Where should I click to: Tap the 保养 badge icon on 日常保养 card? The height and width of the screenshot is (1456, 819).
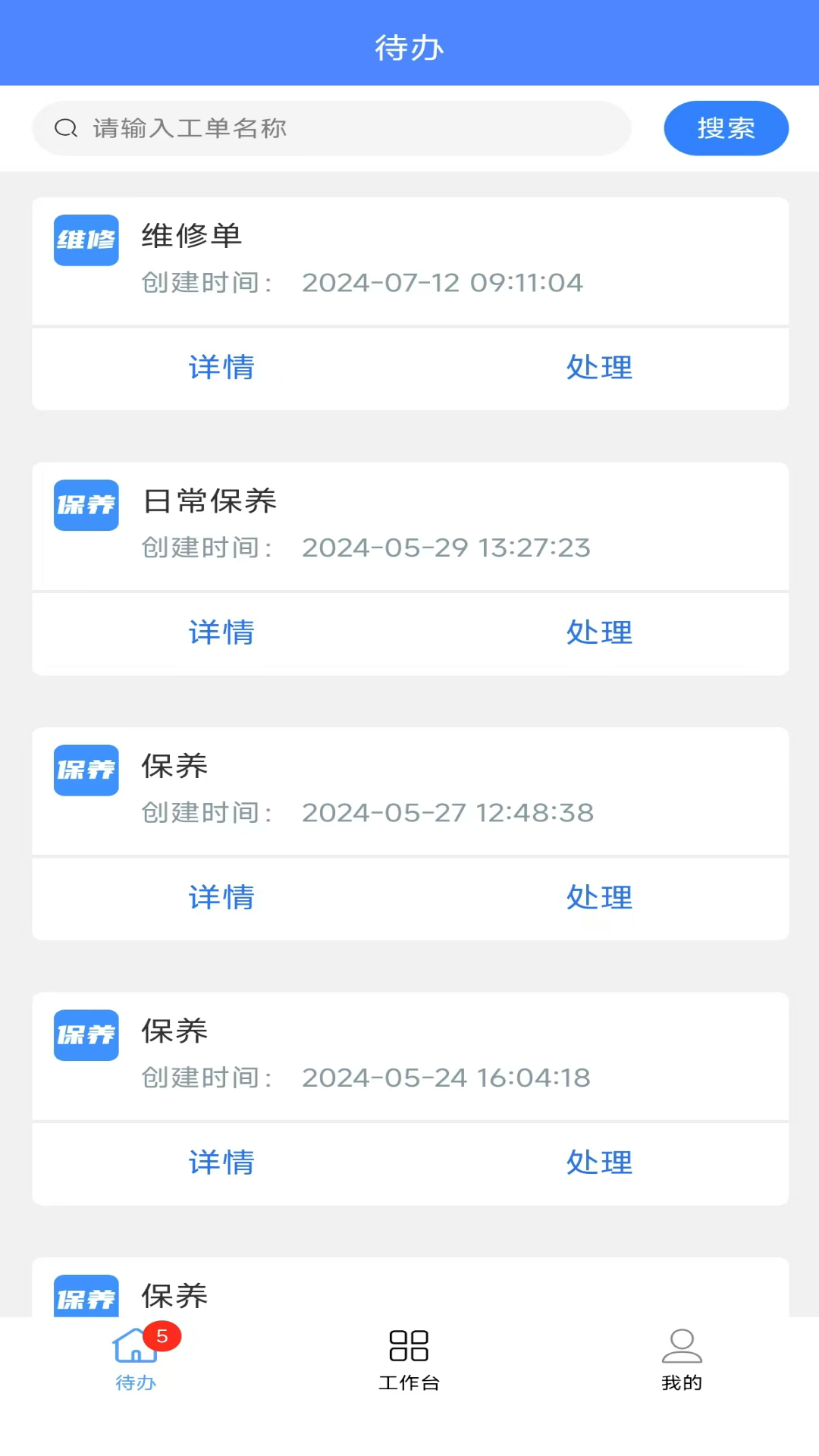85,505
